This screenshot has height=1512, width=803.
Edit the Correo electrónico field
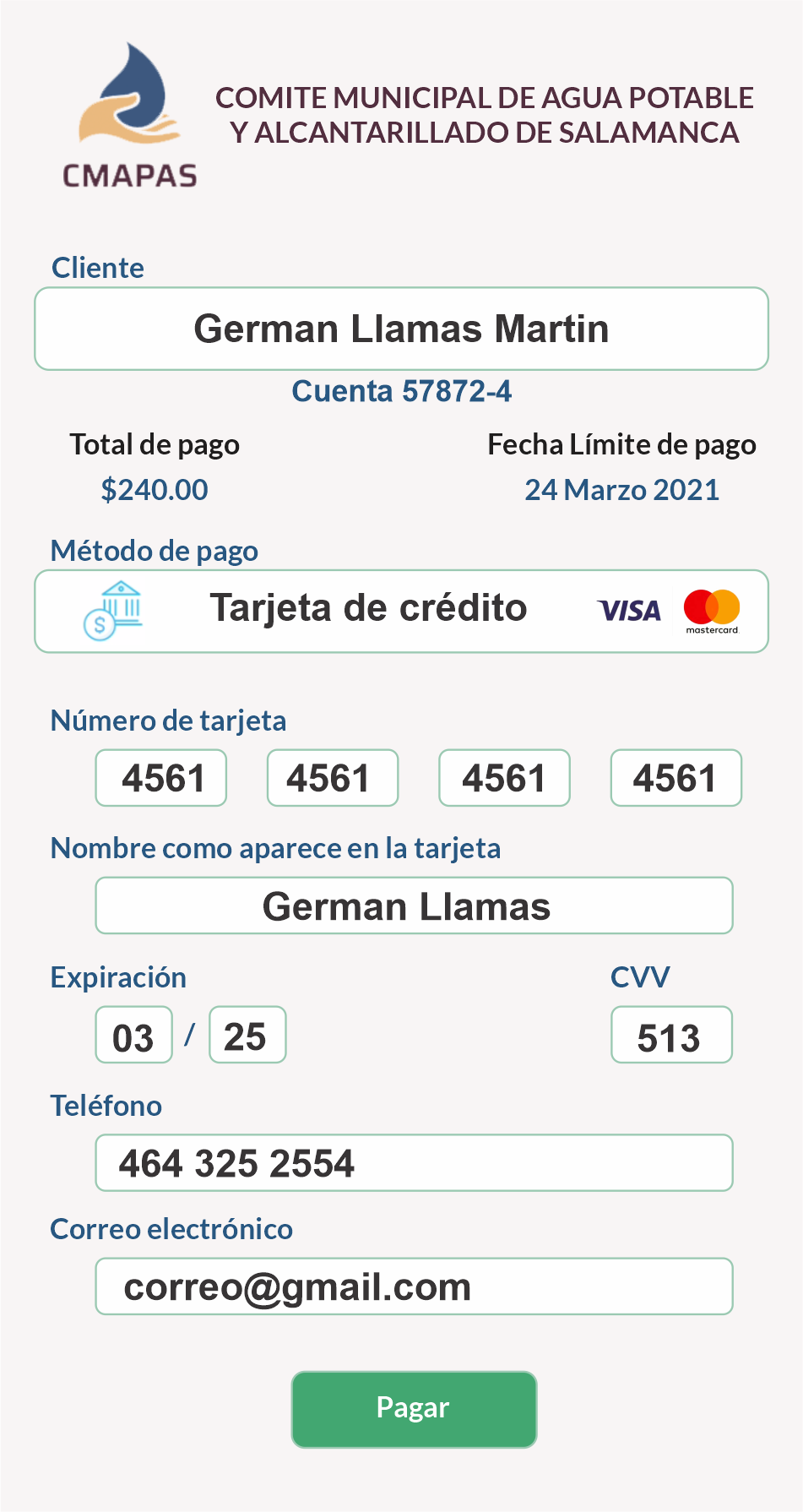tap(414, 1286)
